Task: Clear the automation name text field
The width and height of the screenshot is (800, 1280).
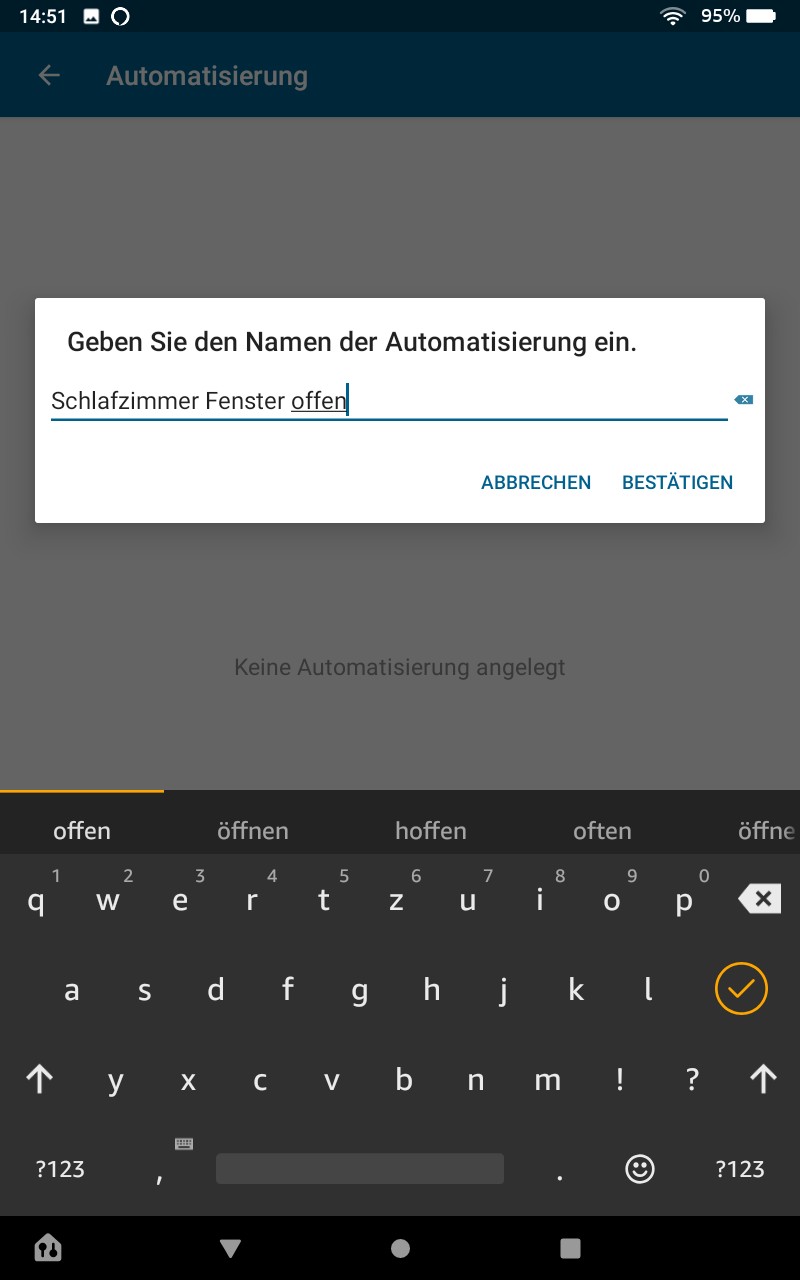Action: [743, 400]
